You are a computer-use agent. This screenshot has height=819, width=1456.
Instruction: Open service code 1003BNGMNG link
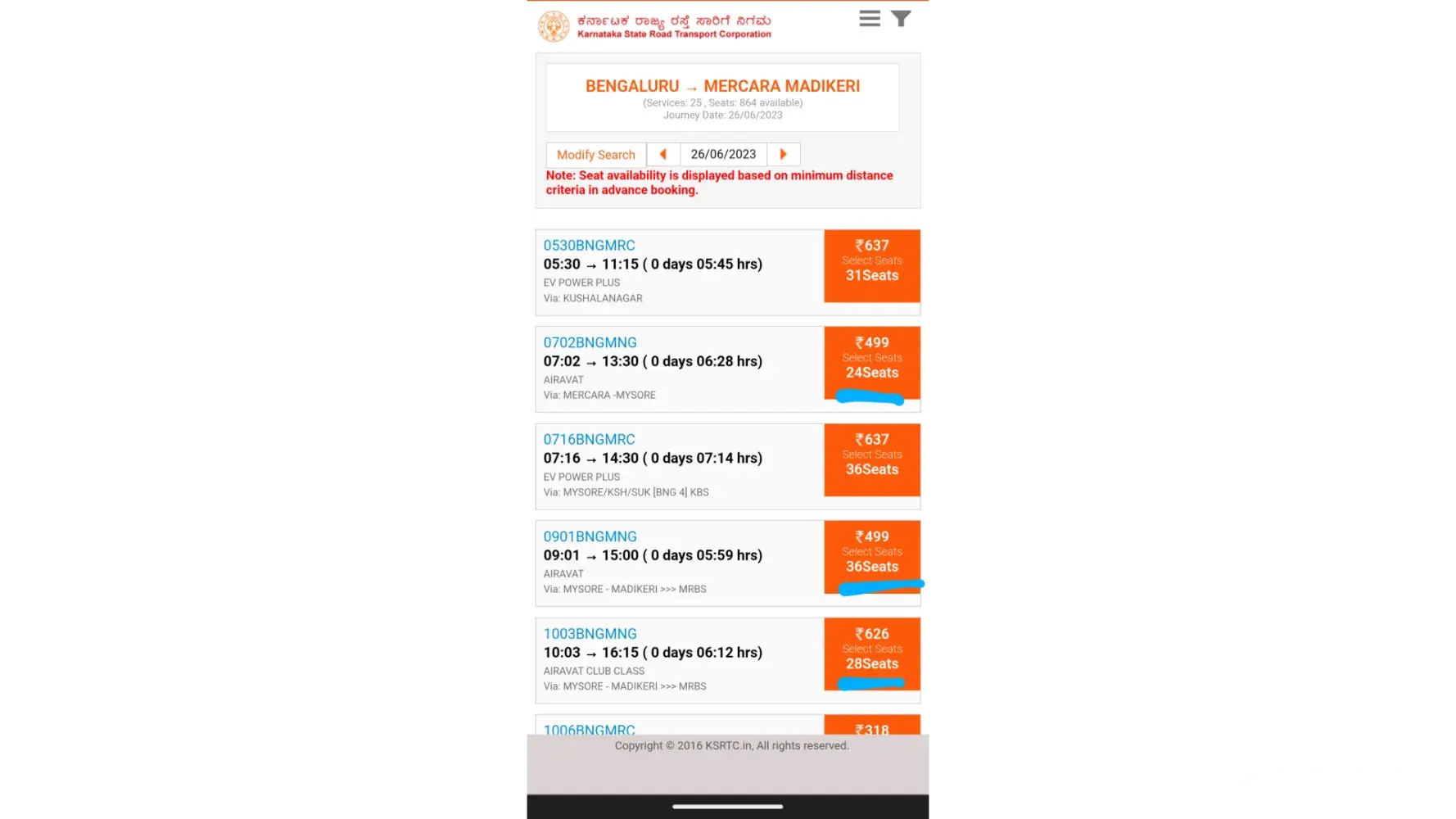[590, 634]
